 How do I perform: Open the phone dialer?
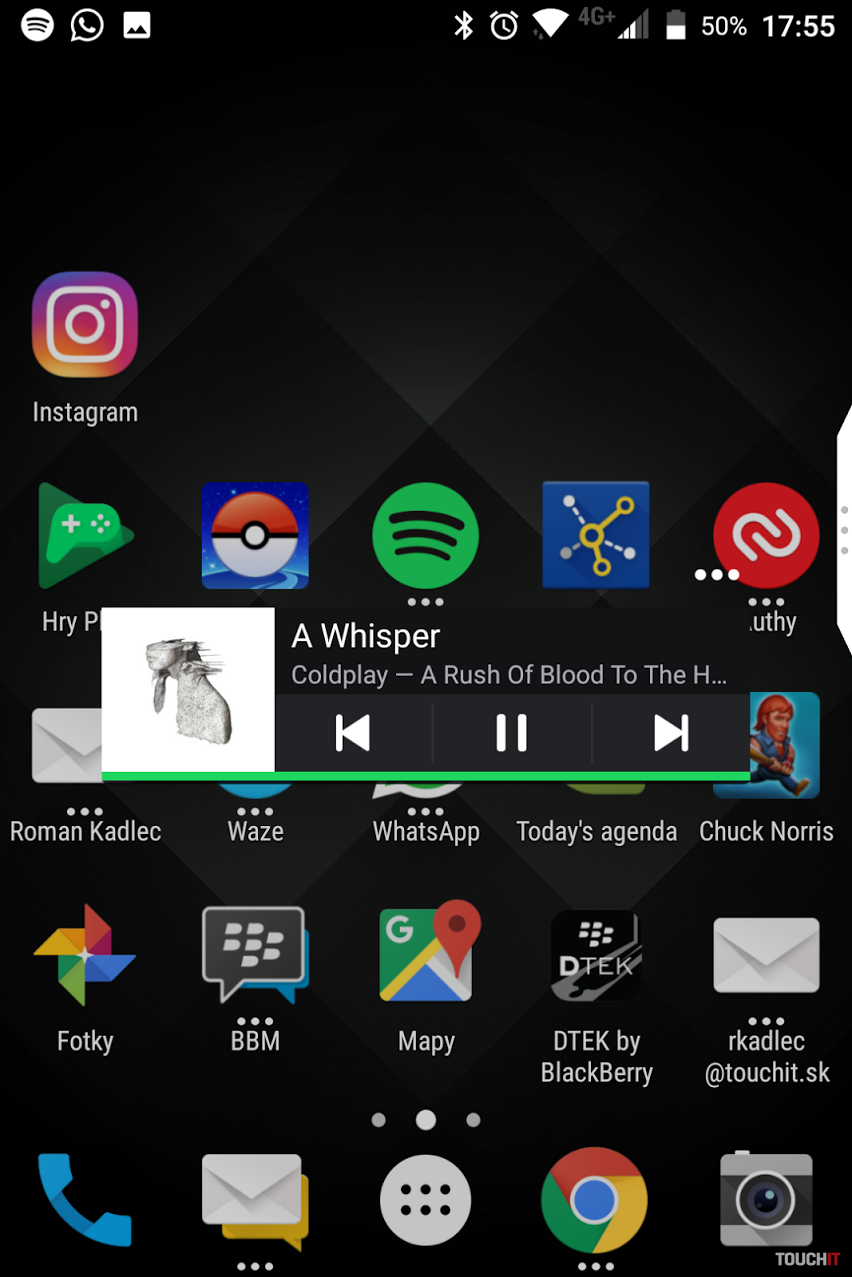point(85,1200)
